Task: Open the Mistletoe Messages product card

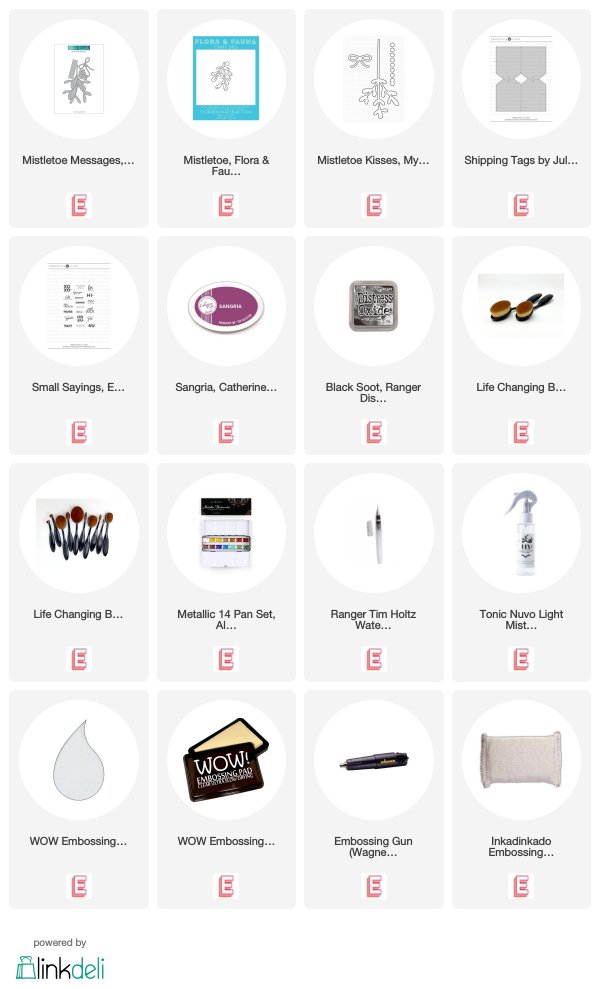Action: click(79, 118)
